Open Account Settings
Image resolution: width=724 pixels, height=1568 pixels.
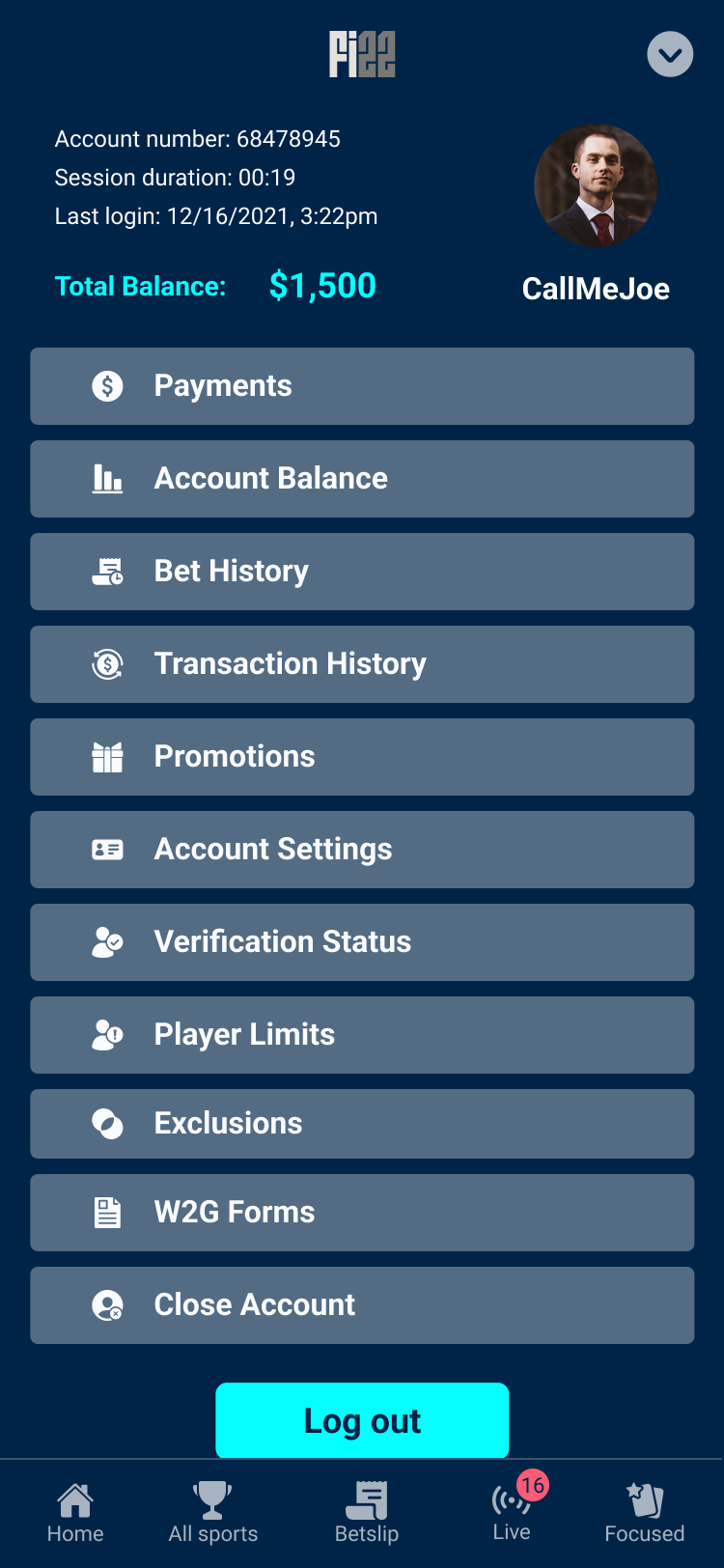click(362, 850)
